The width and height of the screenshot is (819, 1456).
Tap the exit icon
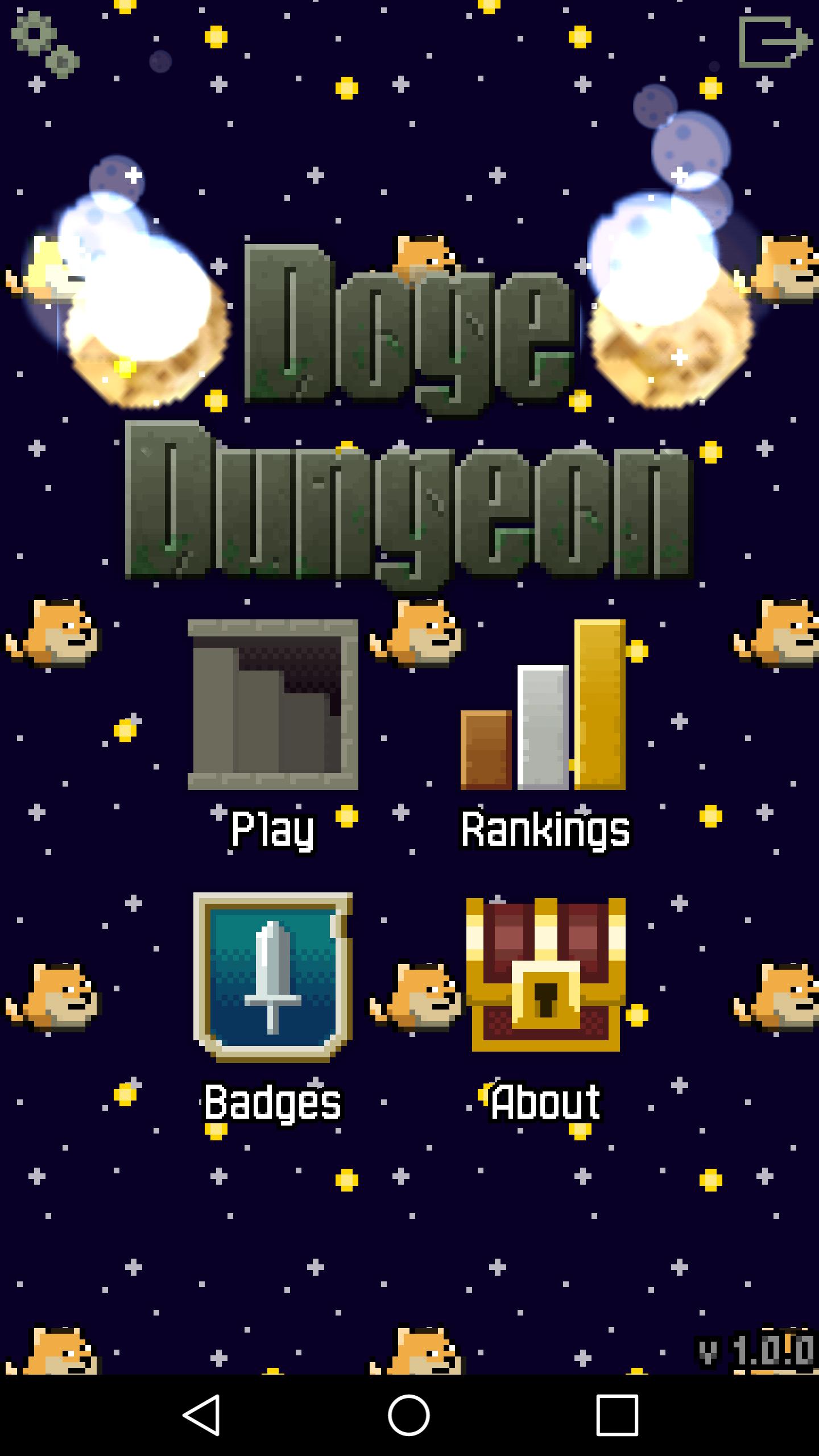tap(775, 42)
